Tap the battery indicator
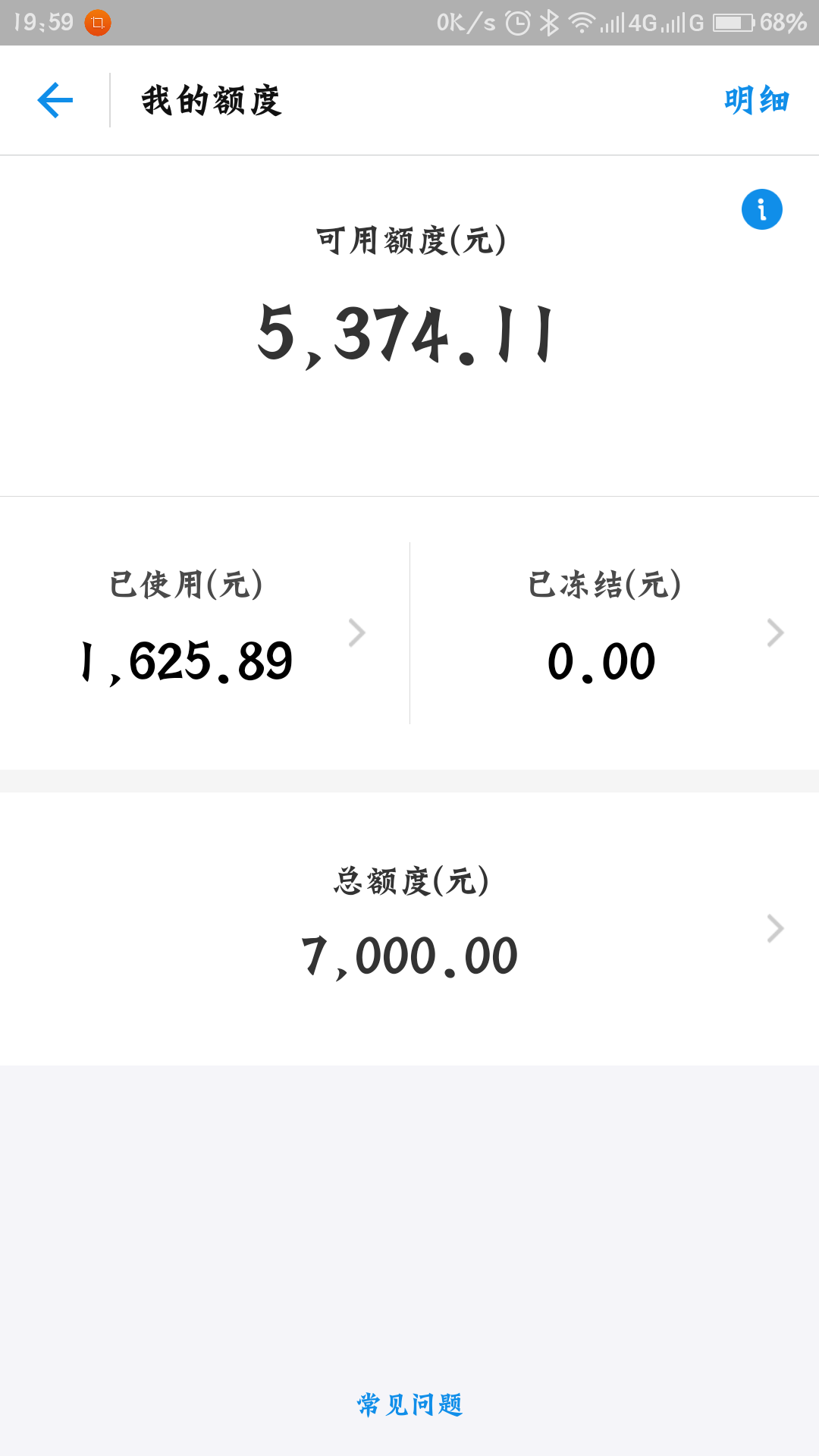The image size is (819, 1456). pyautogui.click(x=733, y=23)
